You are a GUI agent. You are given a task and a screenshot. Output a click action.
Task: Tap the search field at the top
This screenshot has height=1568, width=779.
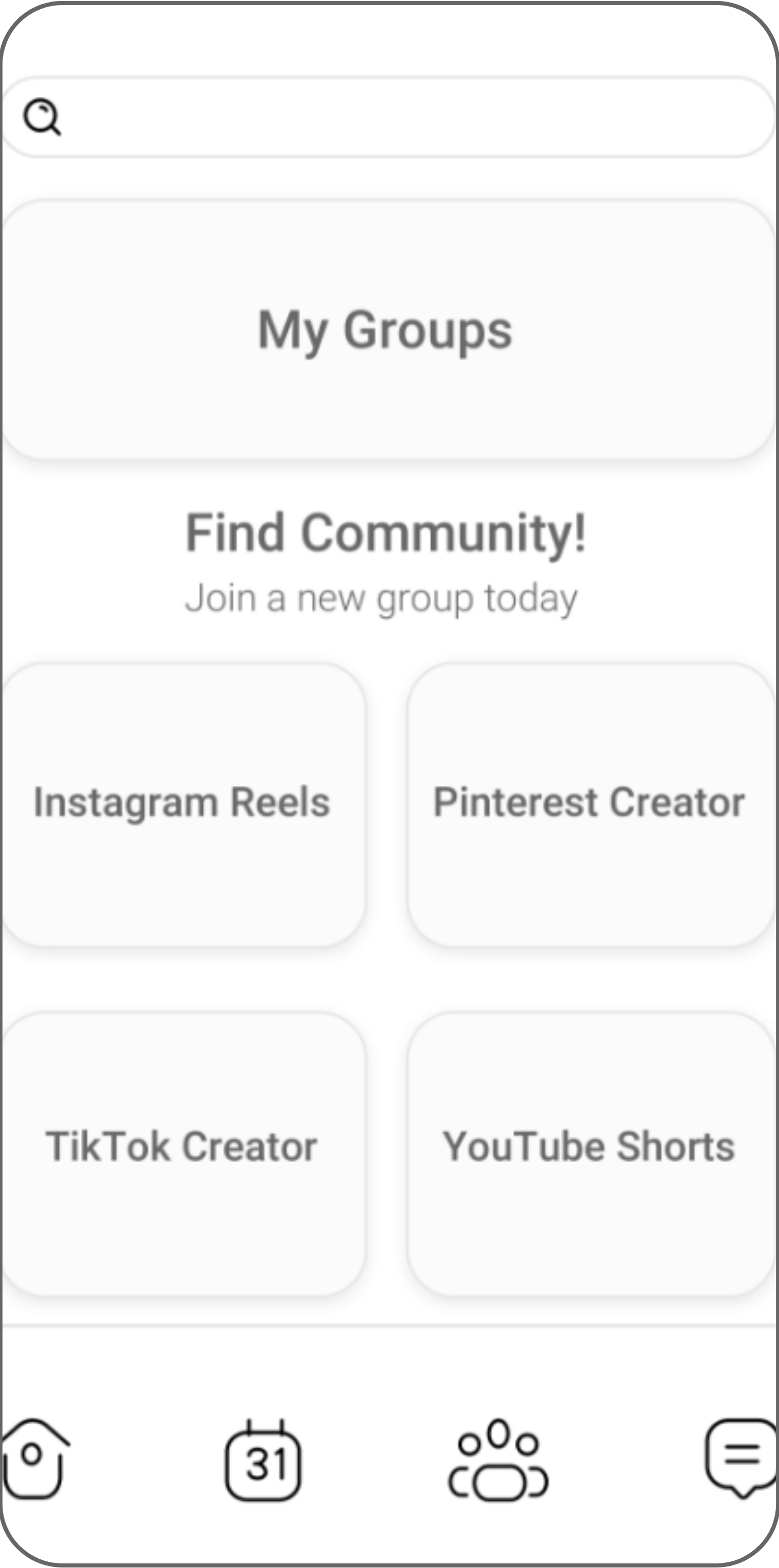(389, 117)
